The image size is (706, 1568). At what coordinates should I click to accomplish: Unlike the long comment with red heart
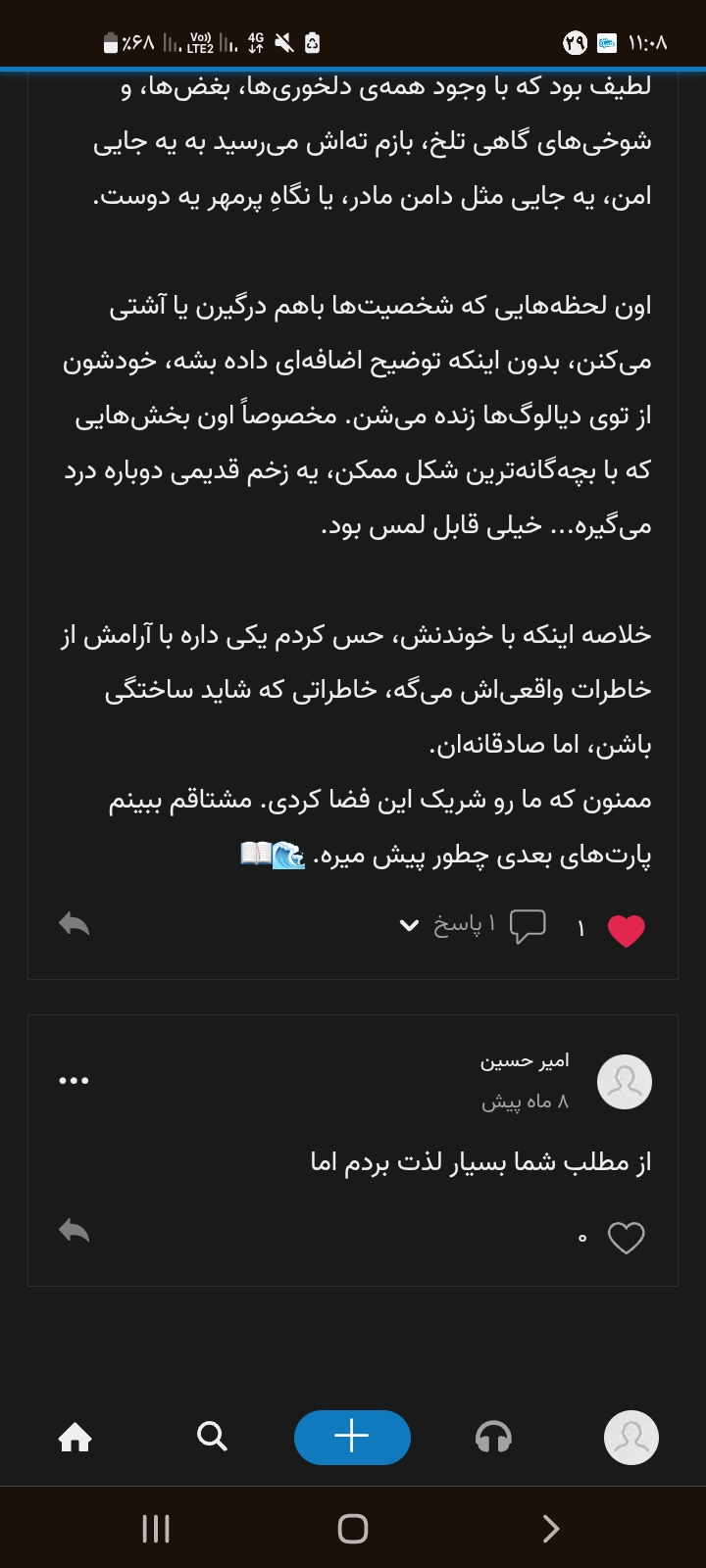coord(626,929)
